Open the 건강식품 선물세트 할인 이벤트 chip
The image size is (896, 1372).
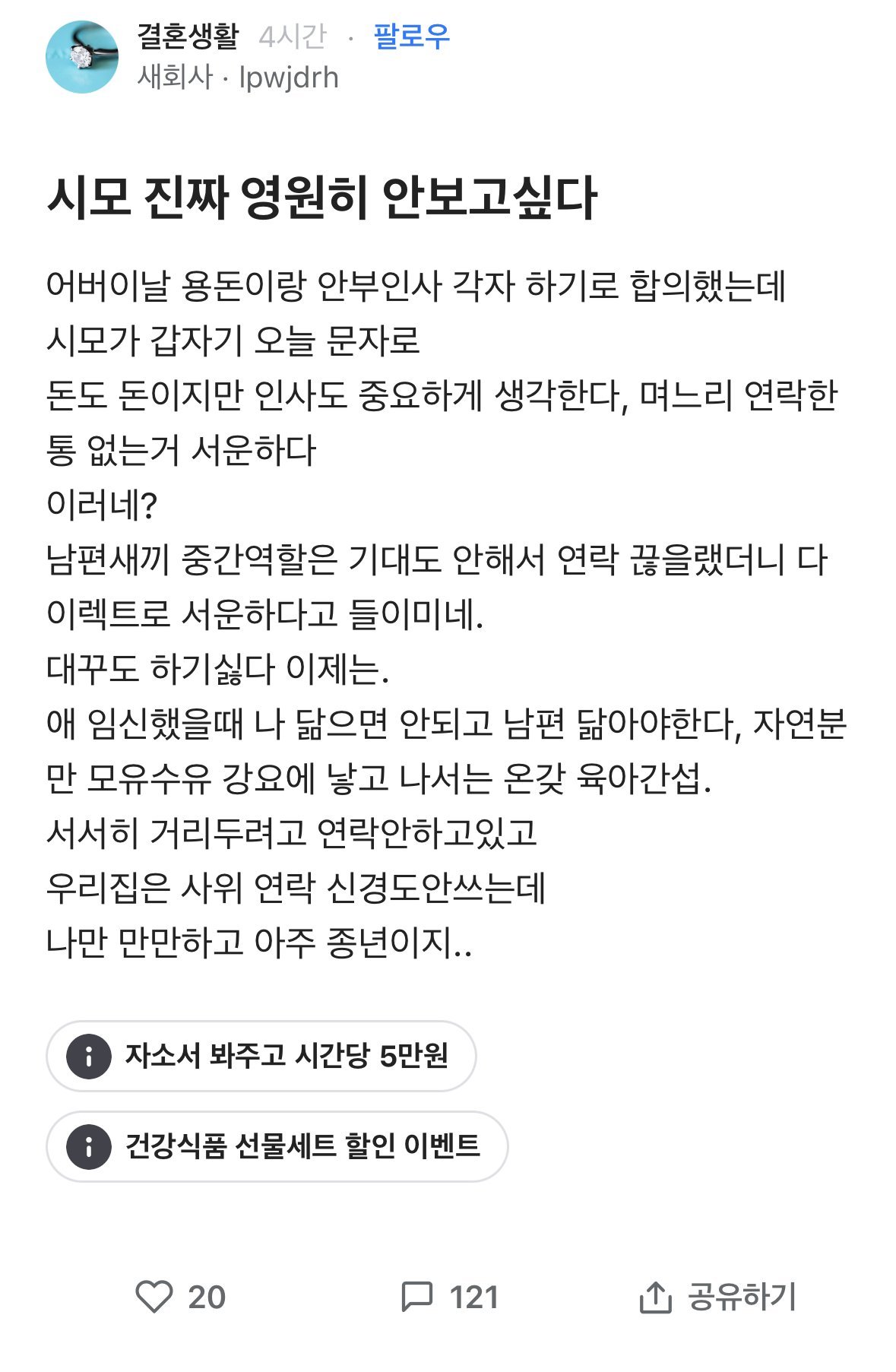click(277, 1145)
